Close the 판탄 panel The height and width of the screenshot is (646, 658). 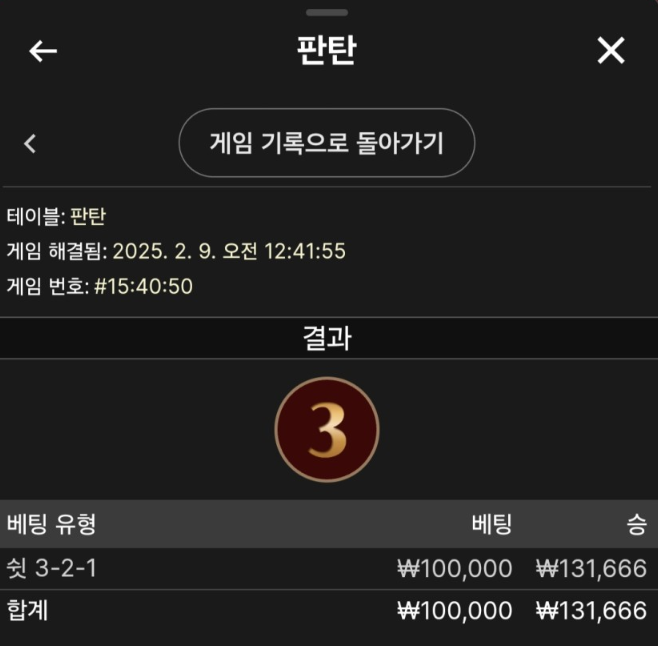tap(610, 51)
